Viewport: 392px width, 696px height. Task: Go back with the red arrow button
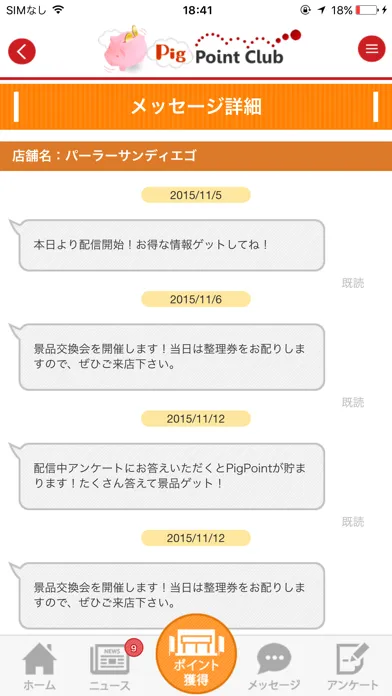pos(22,51)
